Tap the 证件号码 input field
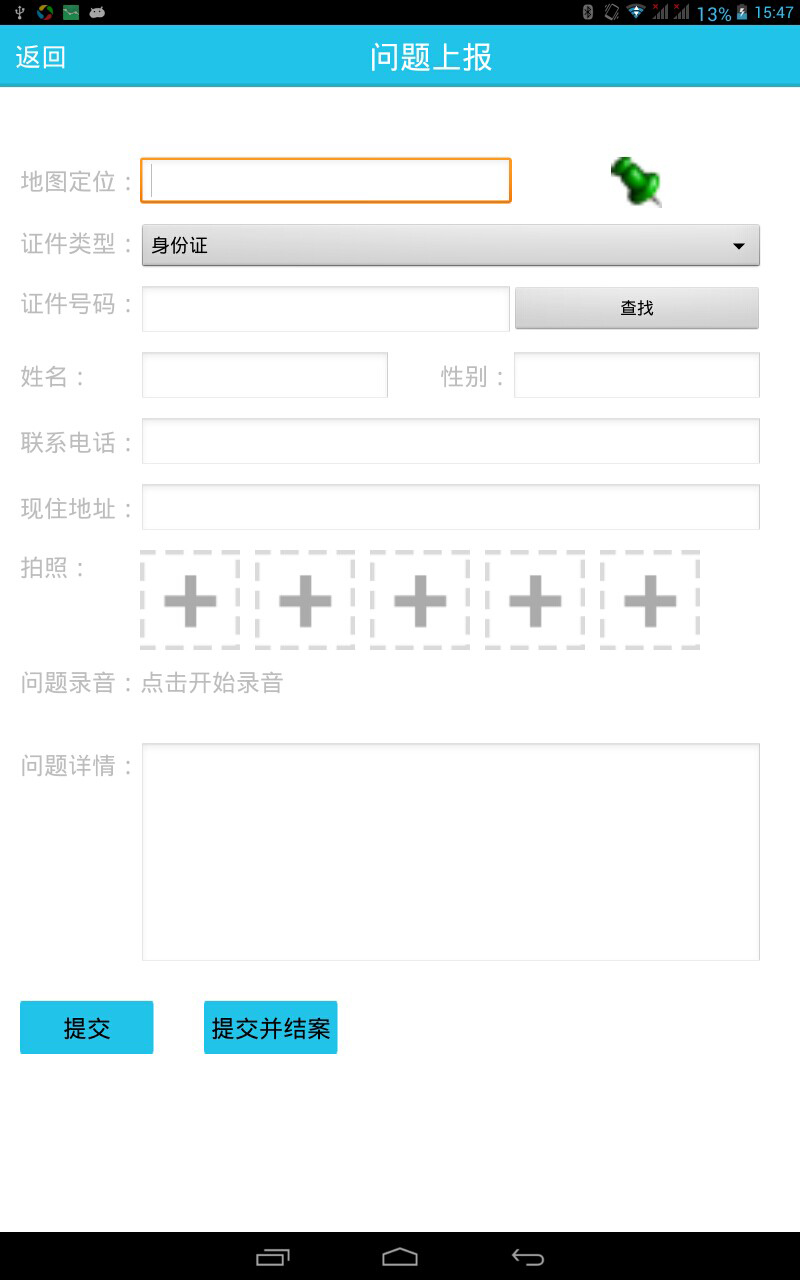Image resolution: width=800 pixels, height=1280 pixels. 326,309
